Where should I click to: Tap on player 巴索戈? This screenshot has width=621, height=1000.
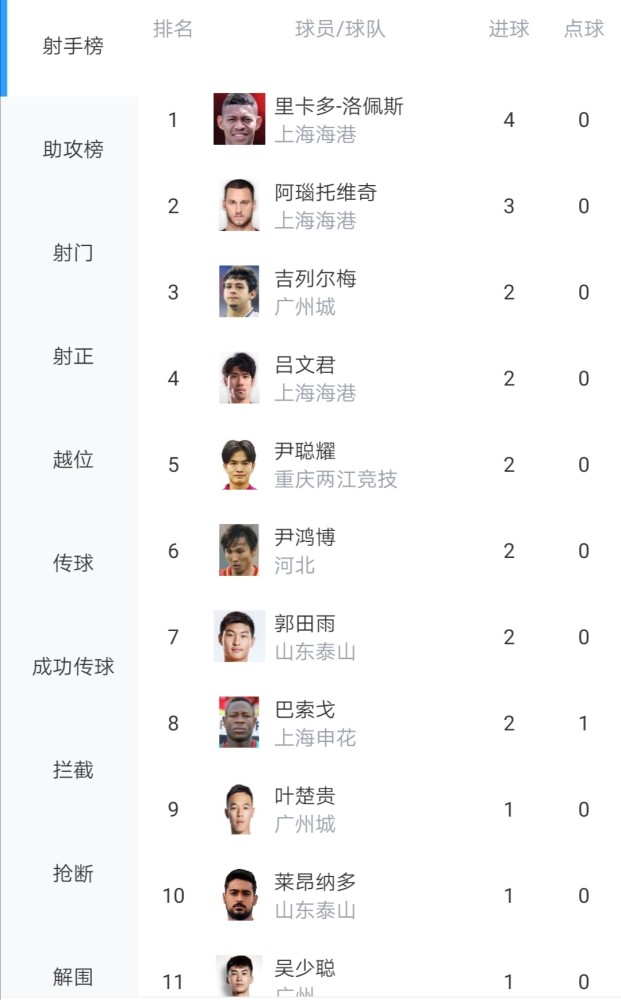point(305,722)
